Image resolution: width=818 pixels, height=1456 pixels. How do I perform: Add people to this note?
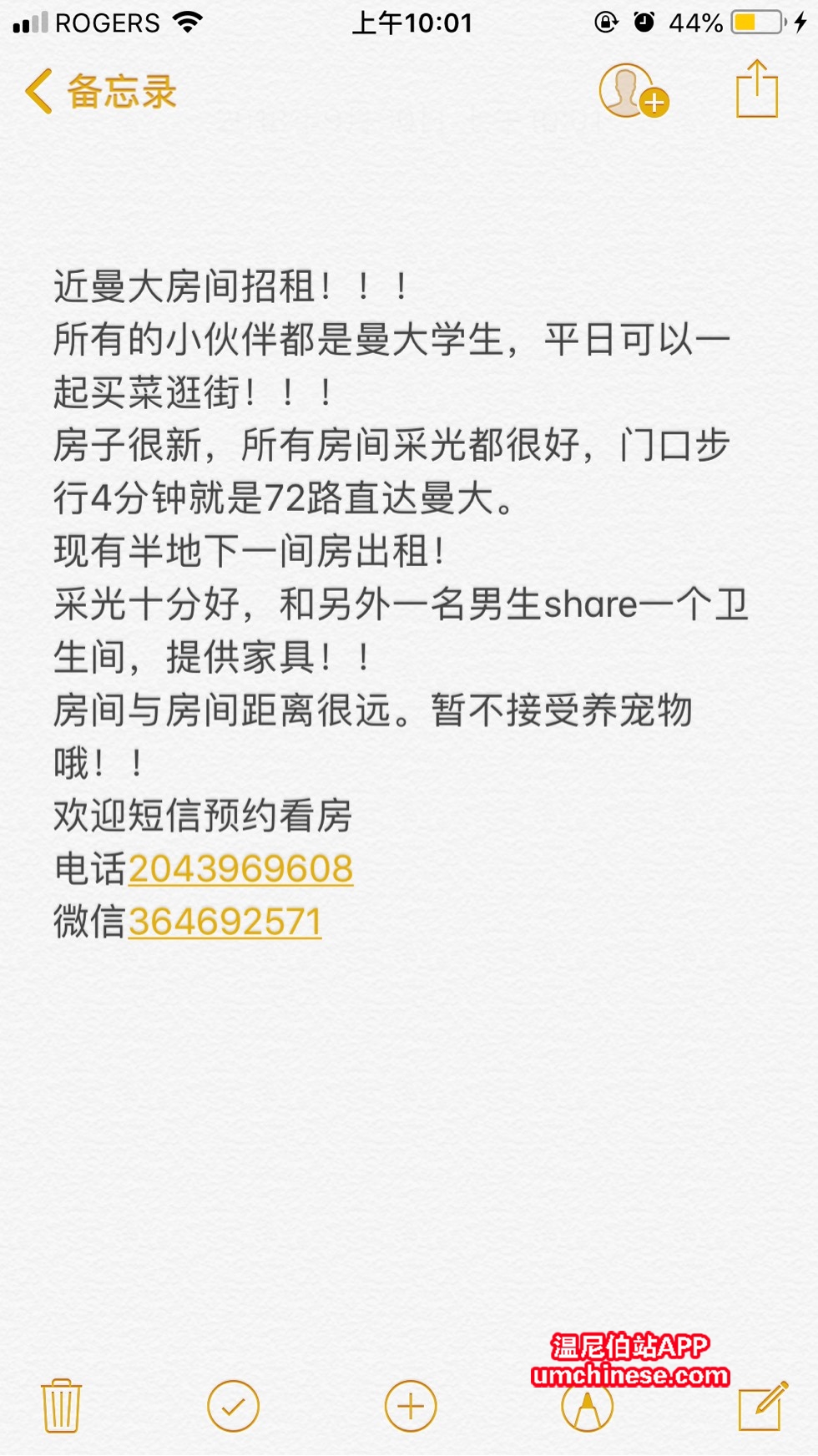(633, 91)
